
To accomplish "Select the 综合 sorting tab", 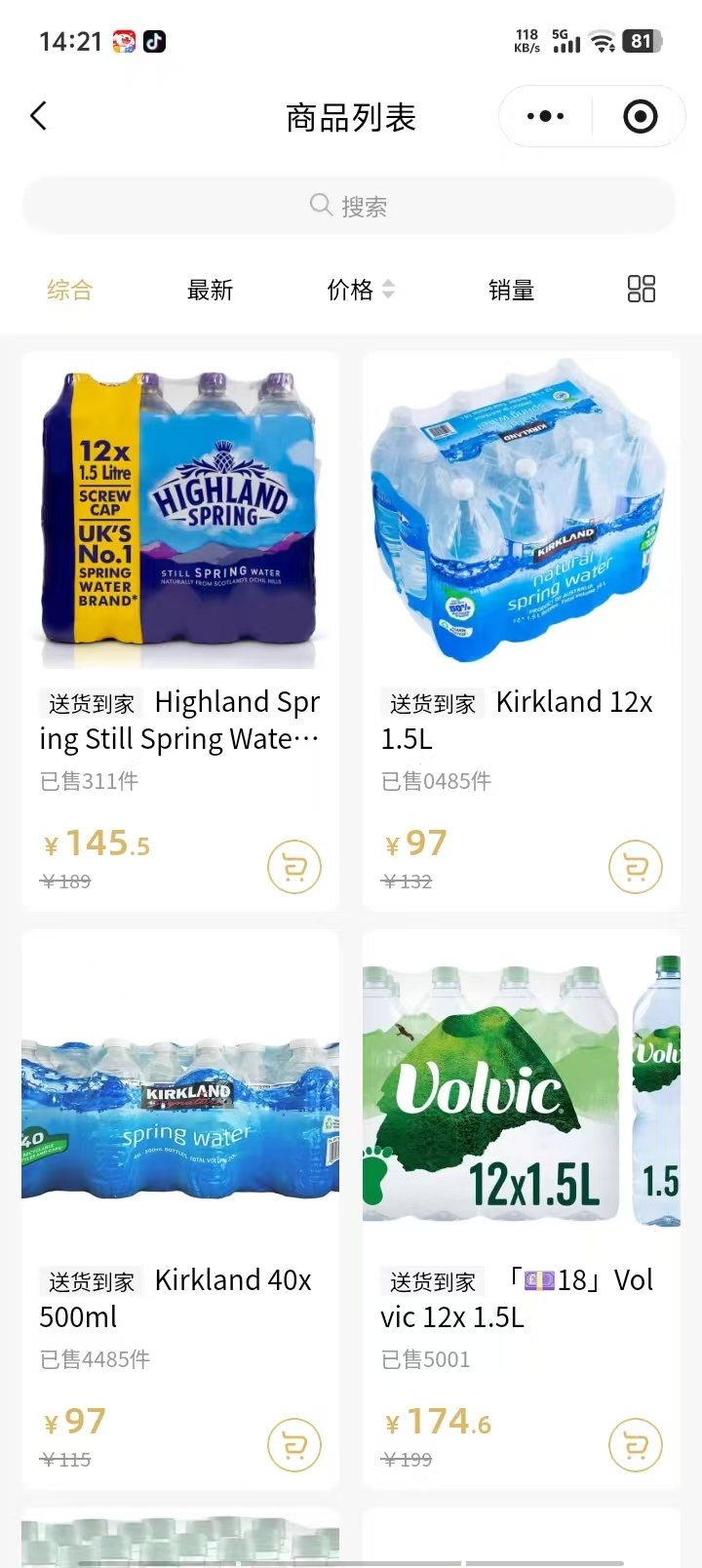I will [69, 290].
